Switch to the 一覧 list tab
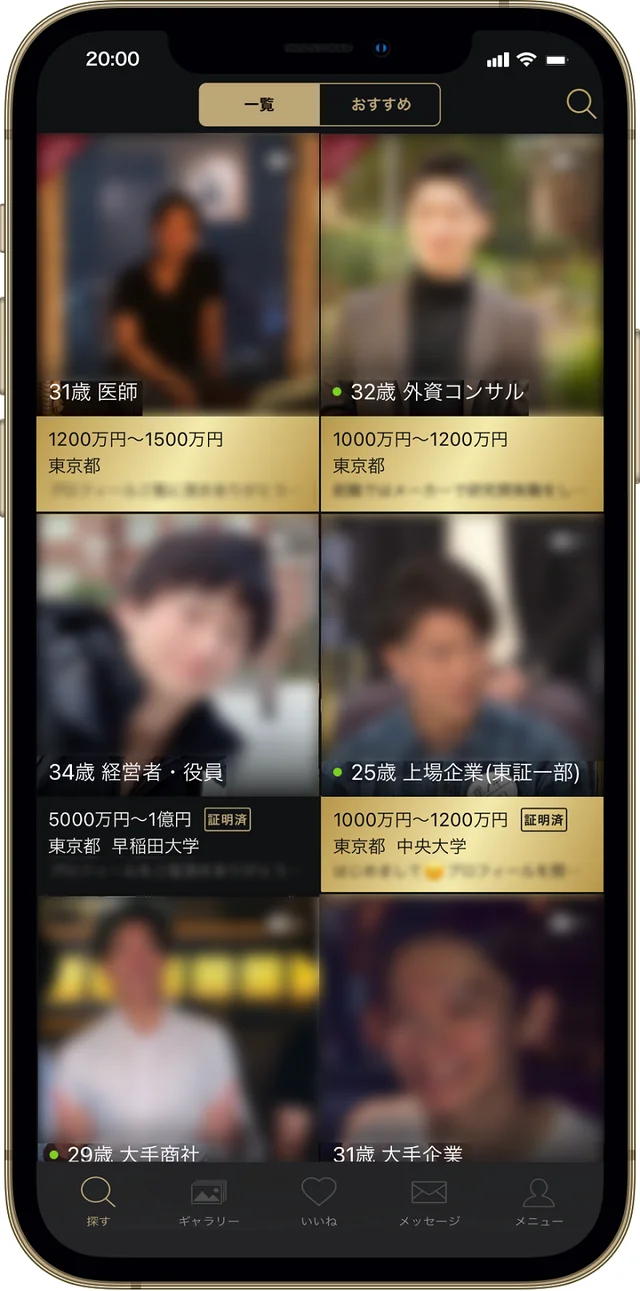This screenshot has width=640, height=1291. point(260,105)
